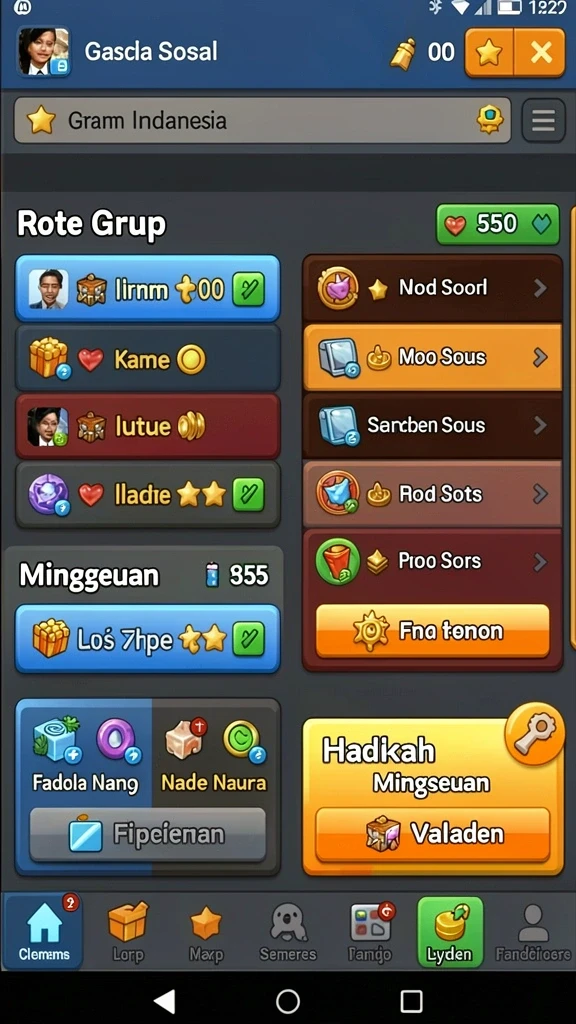Open the Los 7hpe weekly row
Image resolution: width=576 pixels, height=1024 pixels.
pos(148,639)
